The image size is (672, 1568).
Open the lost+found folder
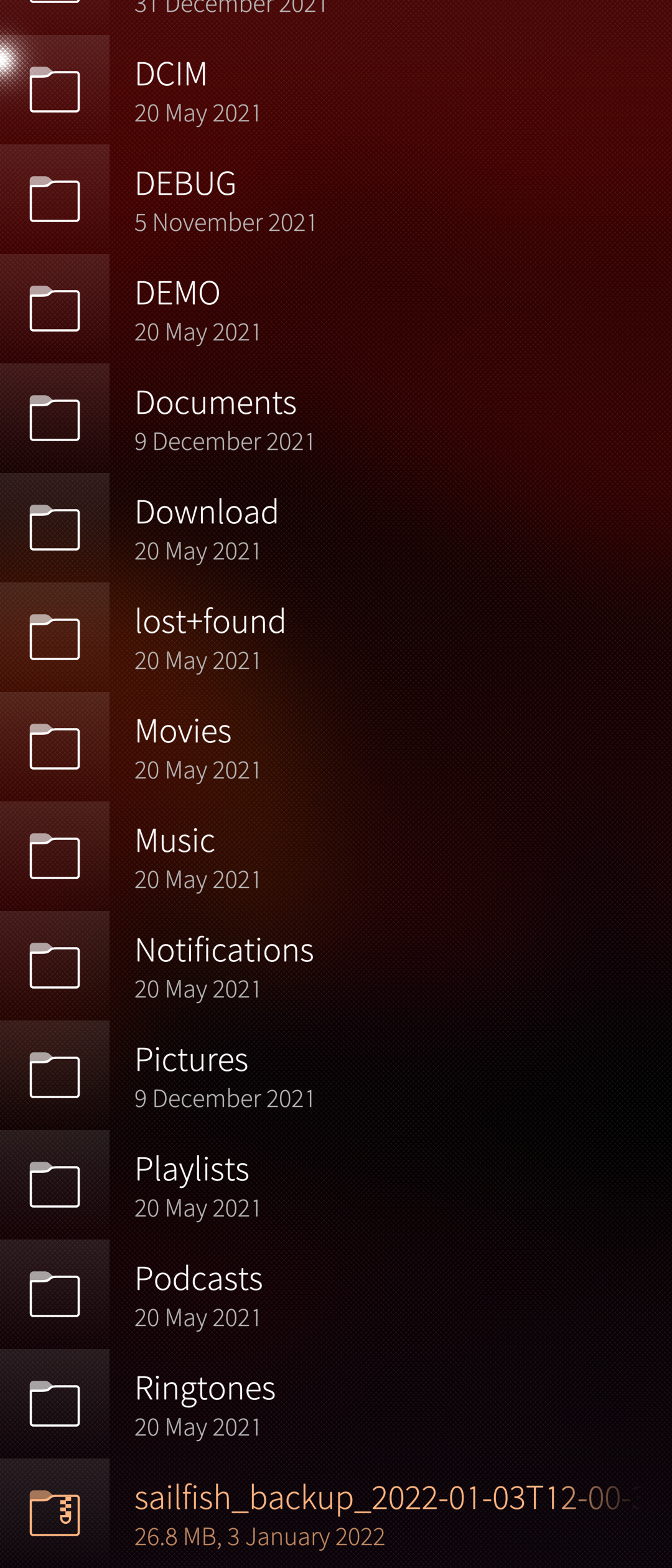[x=210, y=637]
